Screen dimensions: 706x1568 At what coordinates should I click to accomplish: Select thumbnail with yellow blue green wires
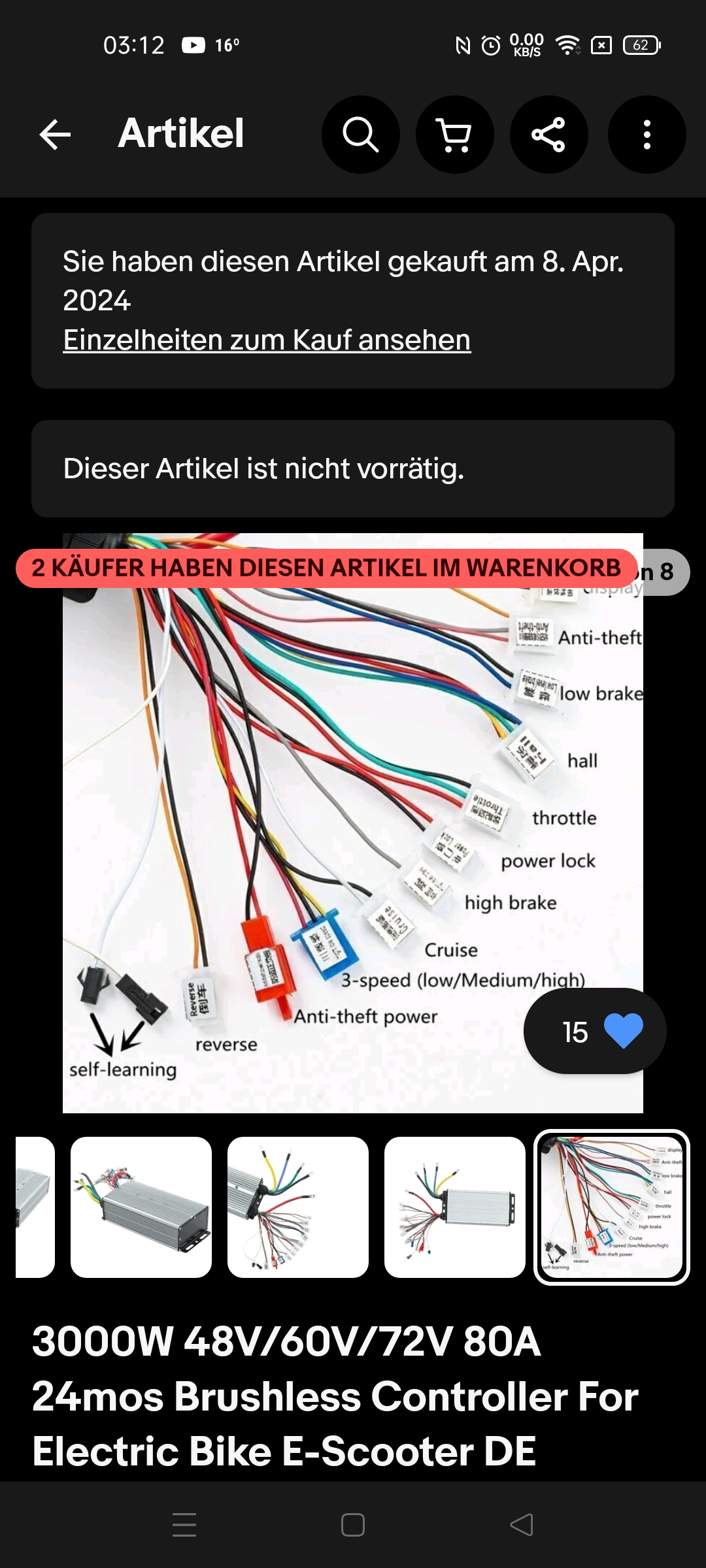tap(298, 1207)
